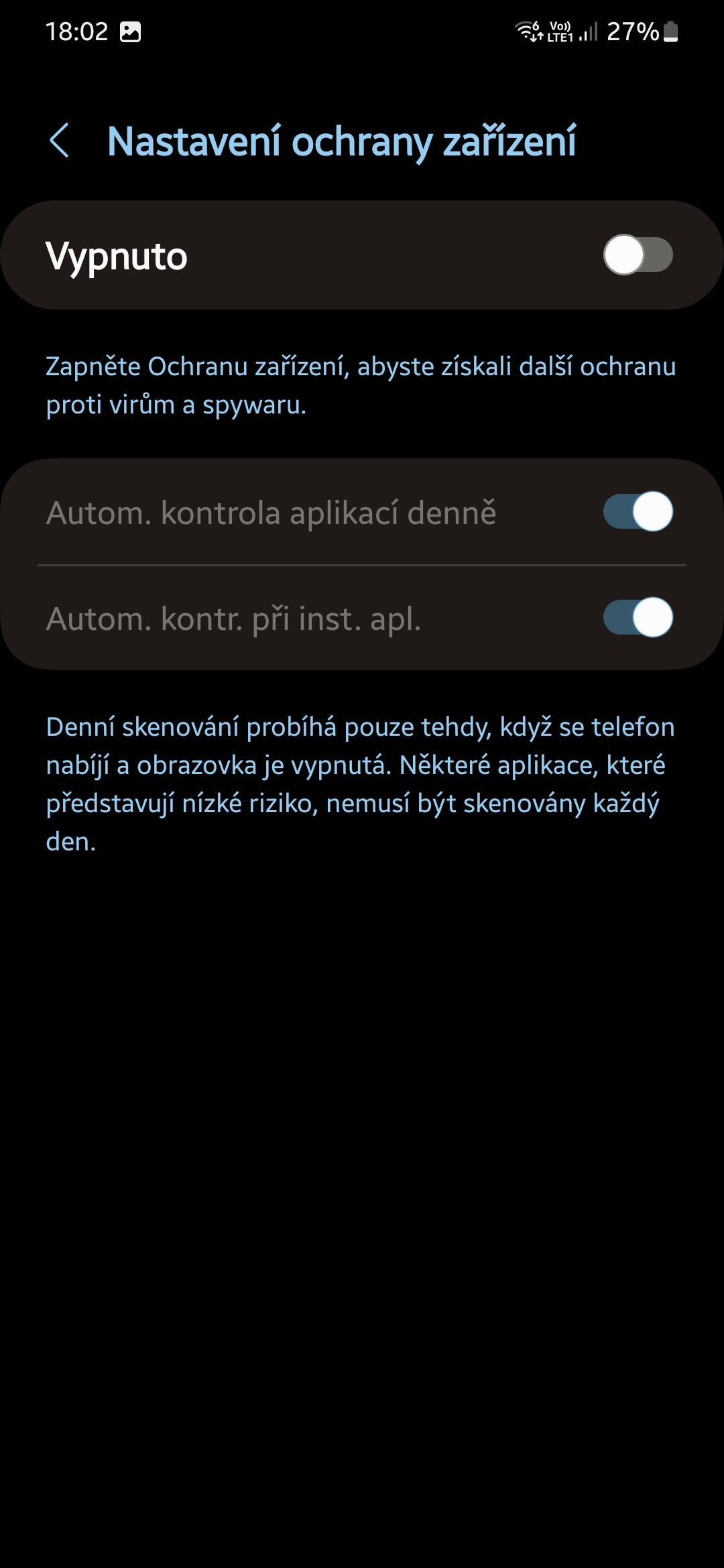Turn on the Vypnuto device protection switch
Screen dimensions: 724x1568
pyautogui.click(x=638, y=255)
